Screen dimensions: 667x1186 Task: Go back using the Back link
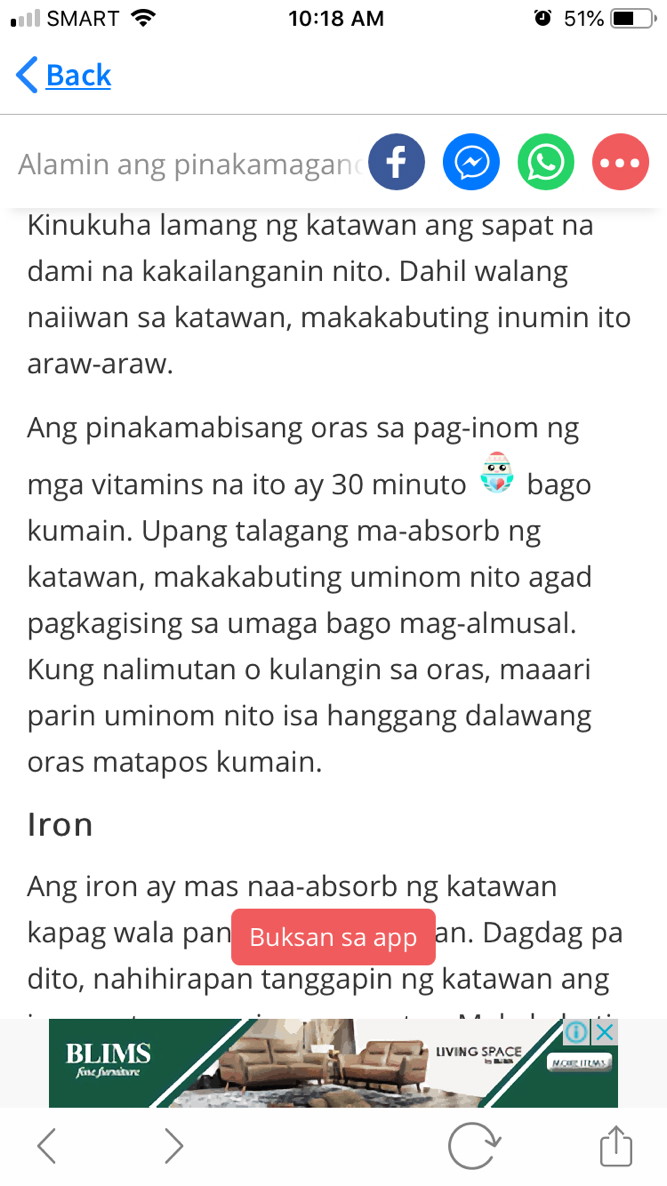coord(64,76)
